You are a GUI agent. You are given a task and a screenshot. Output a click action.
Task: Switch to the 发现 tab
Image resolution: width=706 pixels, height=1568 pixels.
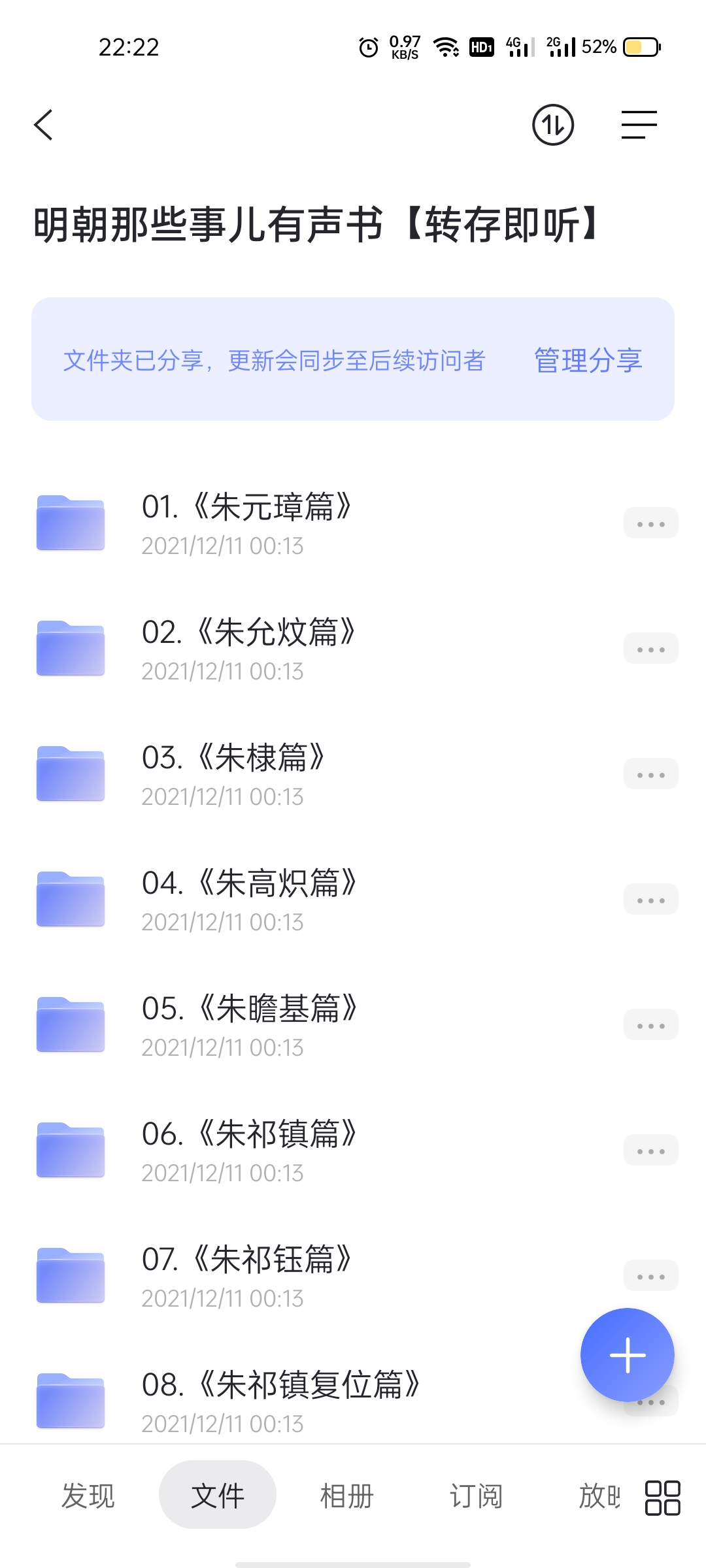pos(88,1495)
